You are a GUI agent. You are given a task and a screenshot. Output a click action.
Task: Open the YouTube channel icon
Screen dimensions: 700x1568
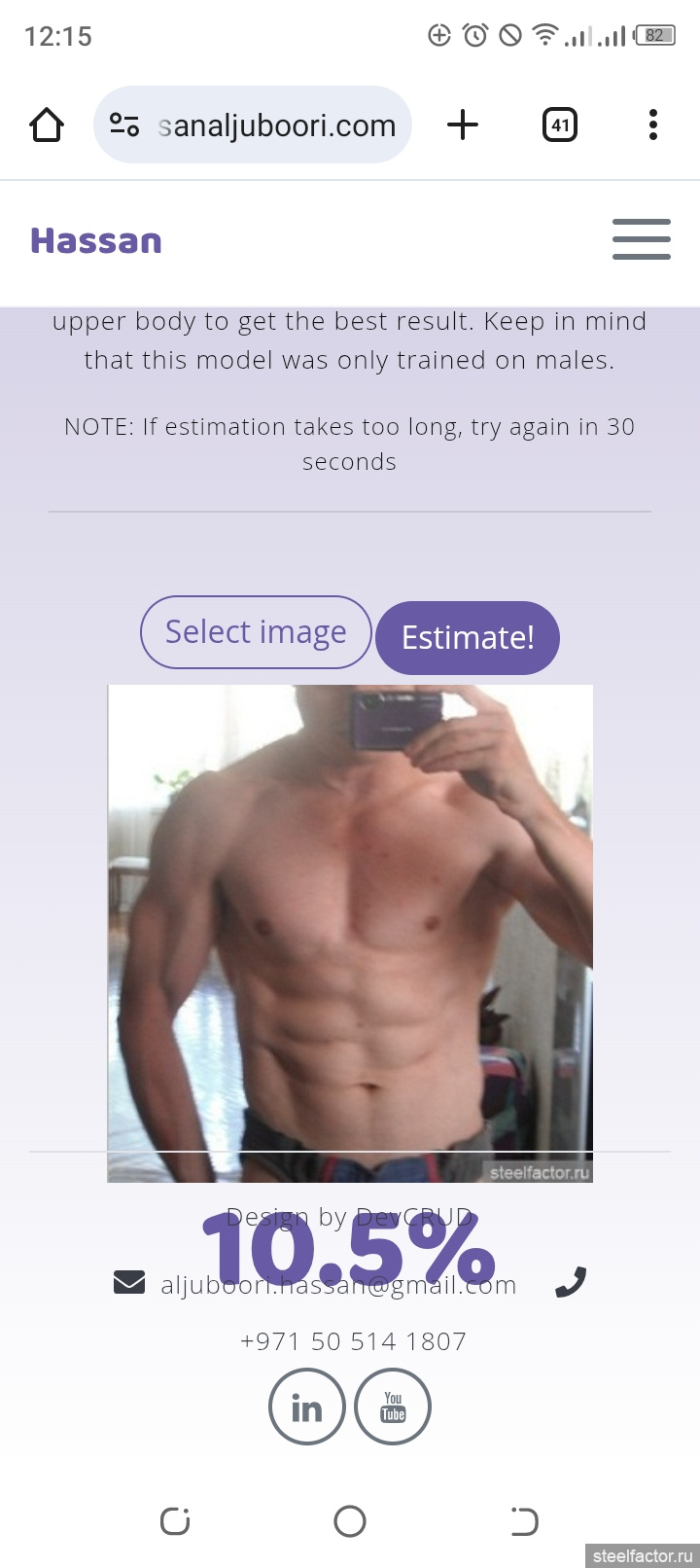pos(393,1407)
